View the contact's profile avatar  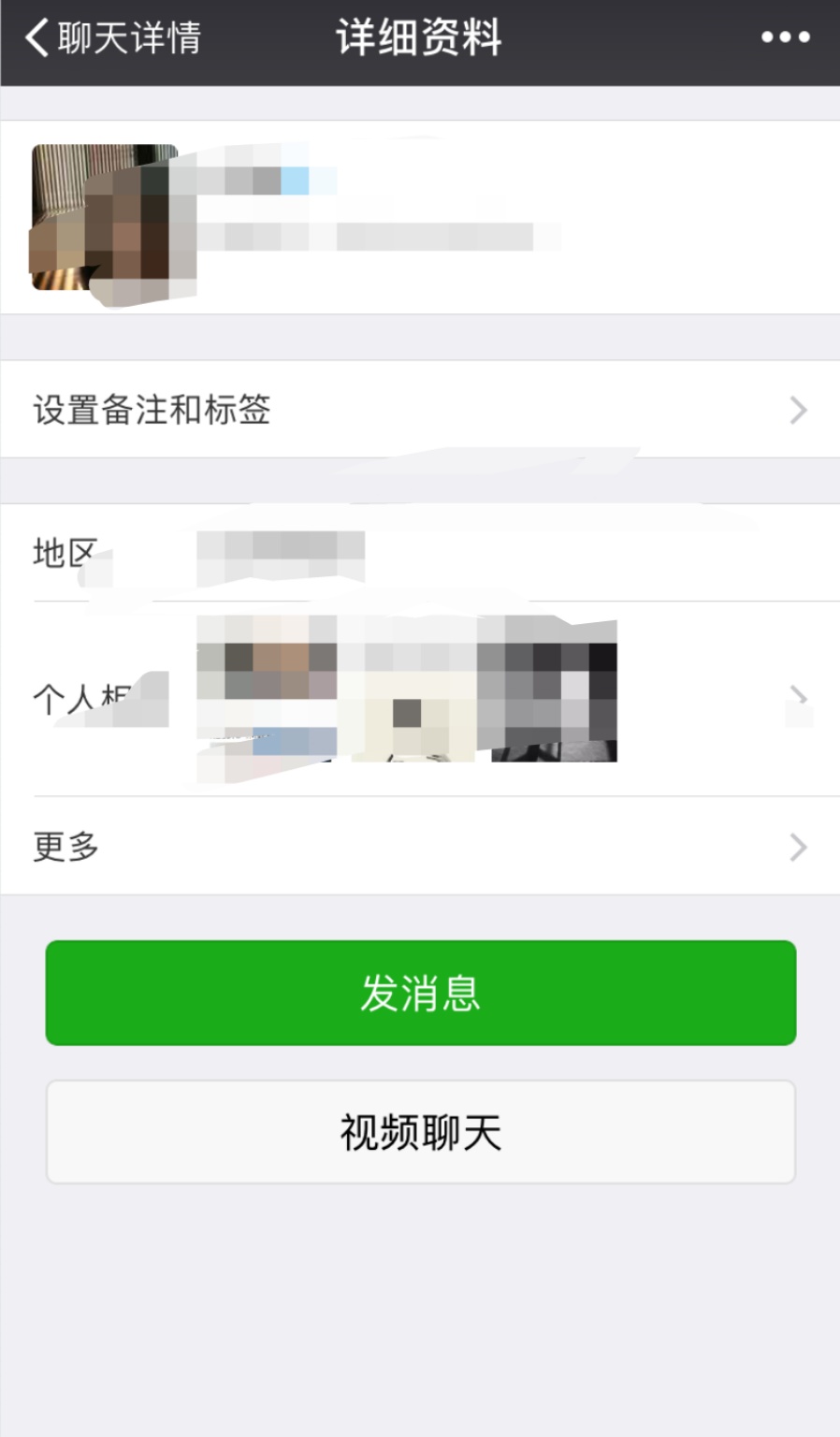coord(105,218)
